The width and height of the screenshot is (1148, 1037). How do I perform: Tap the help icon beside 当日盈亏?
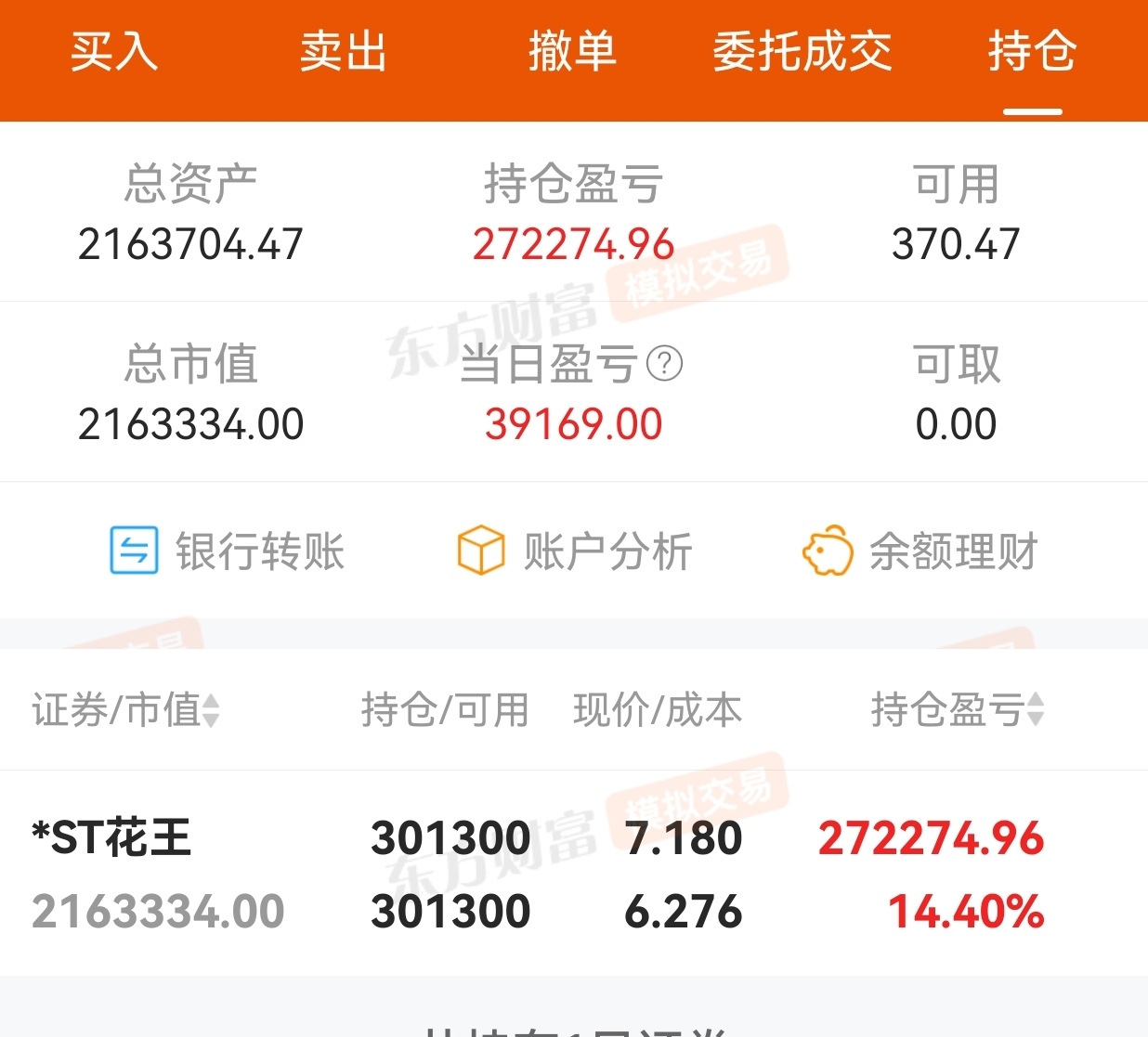(x=664, y=364)
